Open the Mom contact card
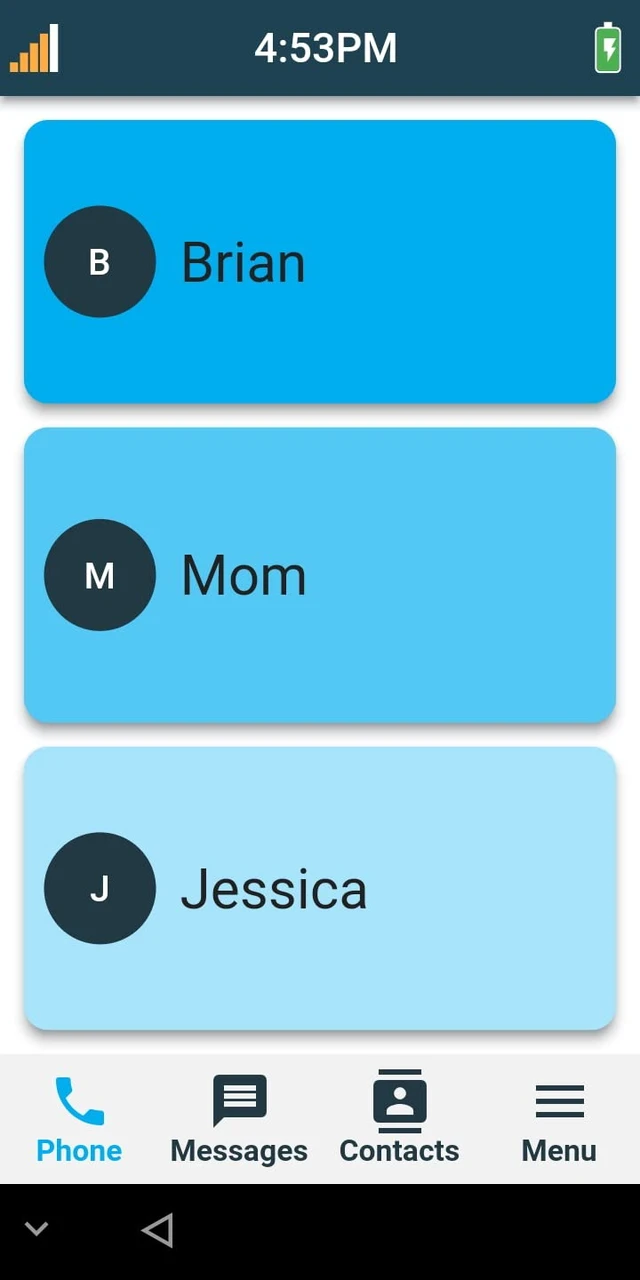 320,575
